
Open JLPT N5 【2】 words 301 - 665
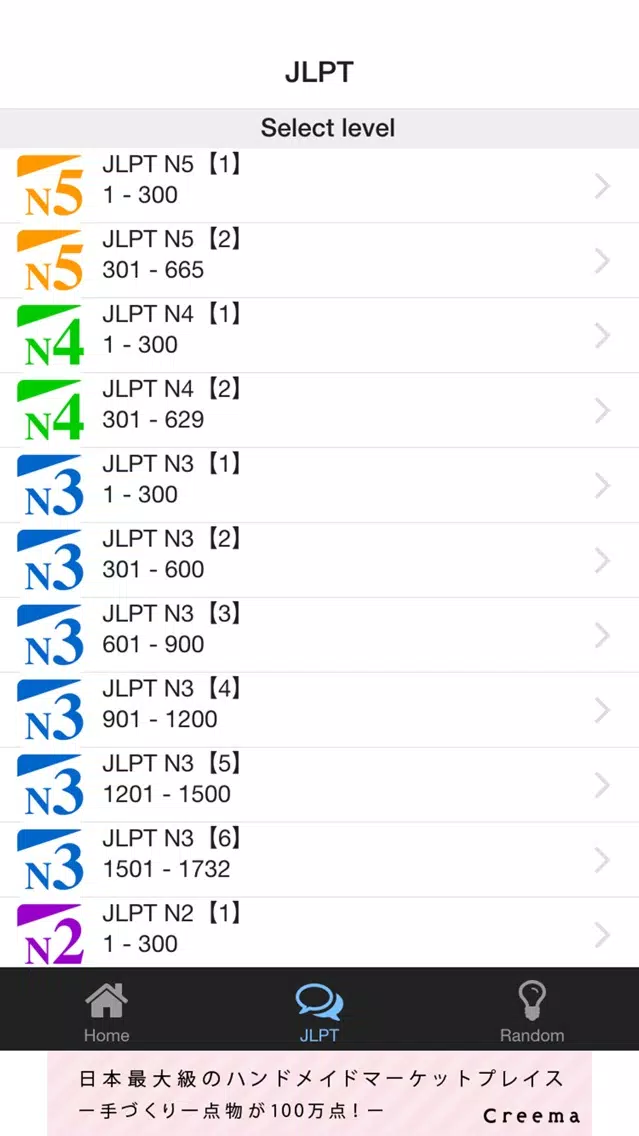point(320,261)
